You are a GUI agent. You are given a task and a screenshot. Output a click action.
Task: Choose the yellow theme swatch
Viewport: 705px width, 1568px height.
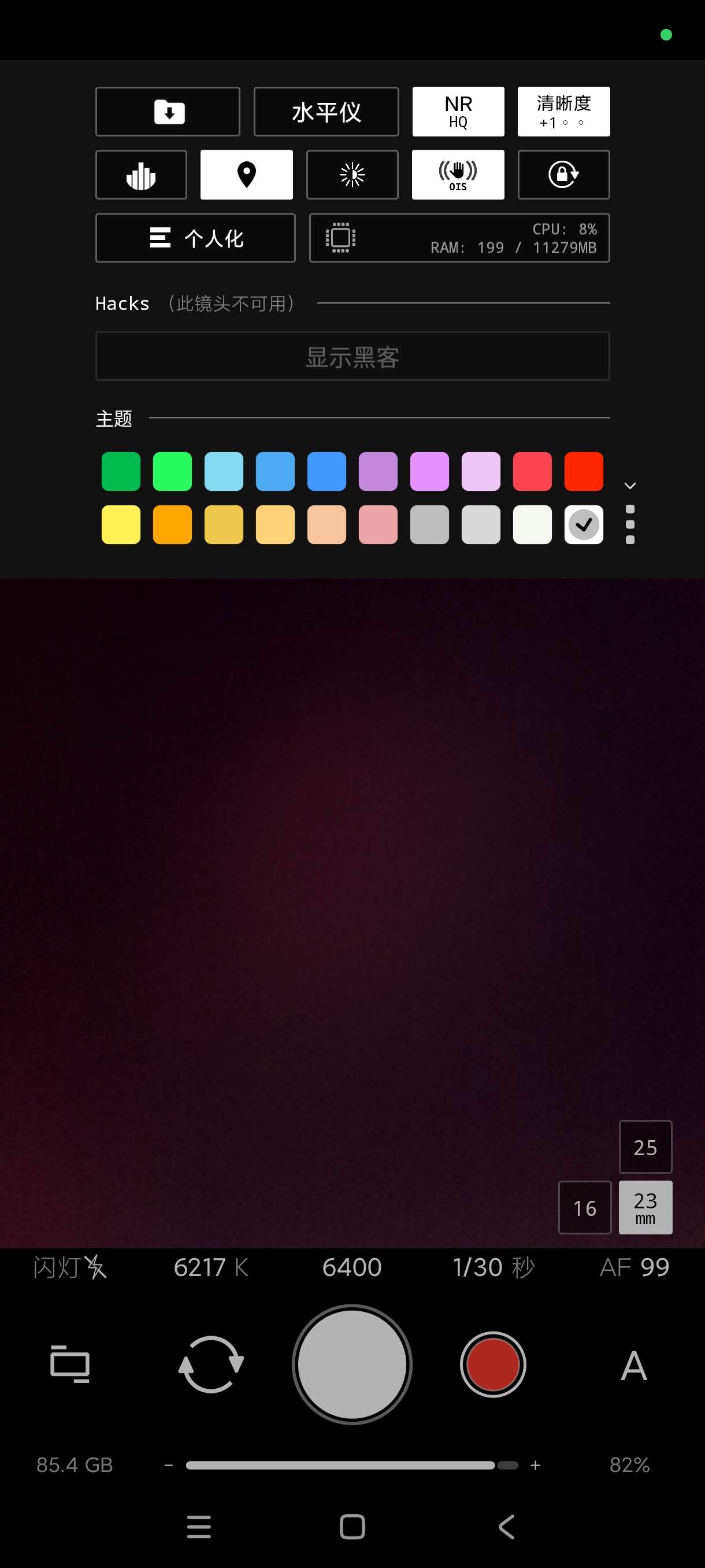120,524
